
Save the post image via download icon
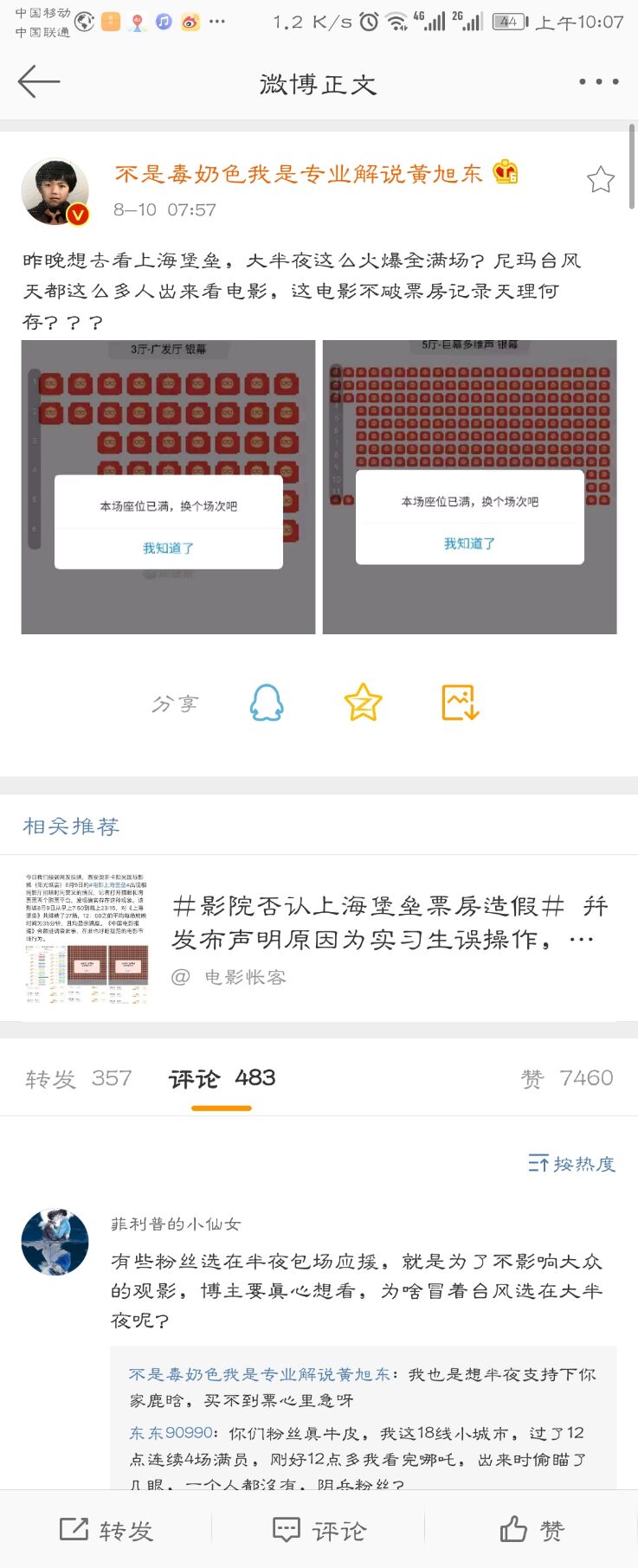point(460,703)
